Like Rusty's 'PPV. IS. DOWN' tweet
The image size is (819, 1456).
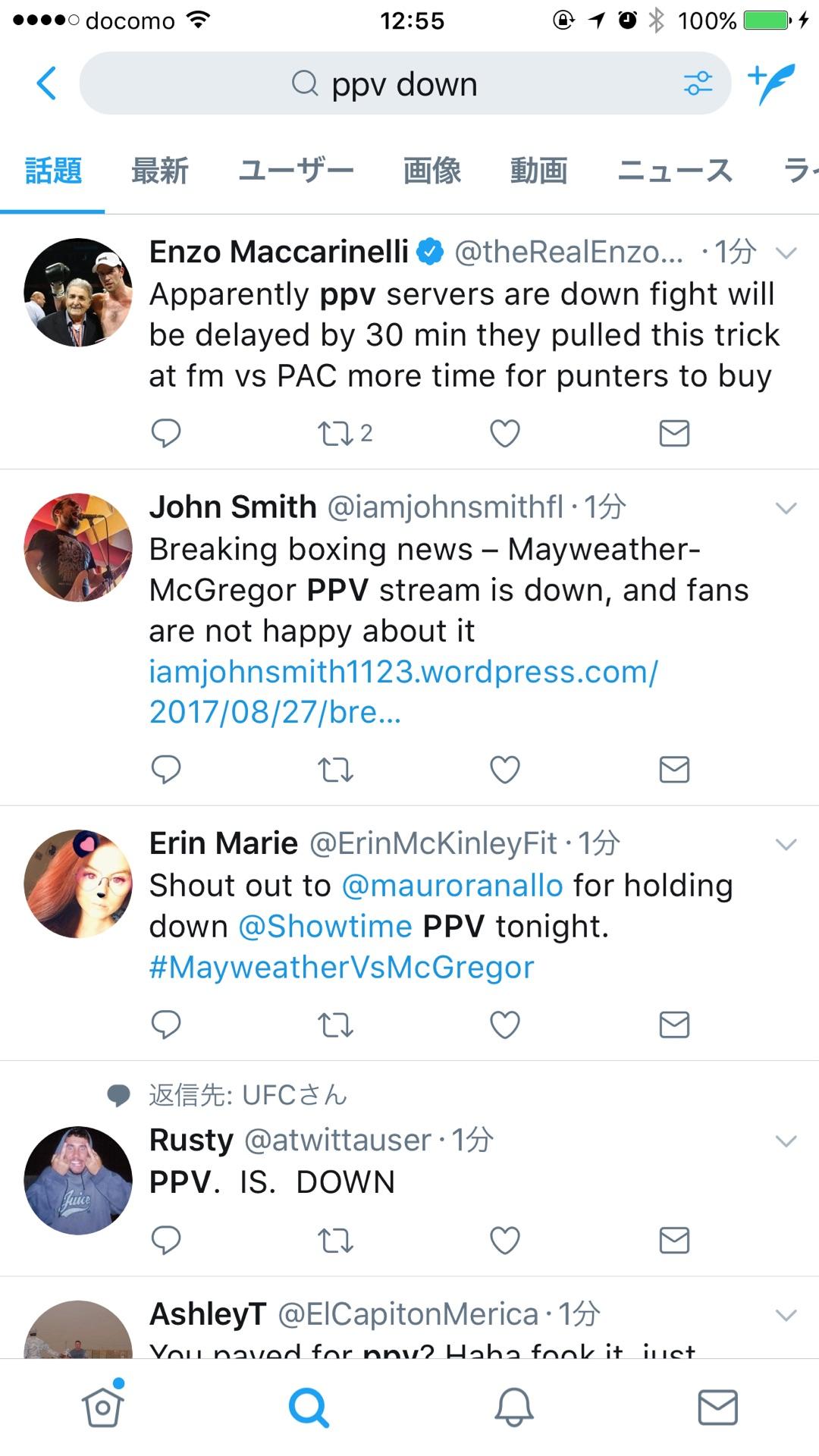pos(505,1241)
